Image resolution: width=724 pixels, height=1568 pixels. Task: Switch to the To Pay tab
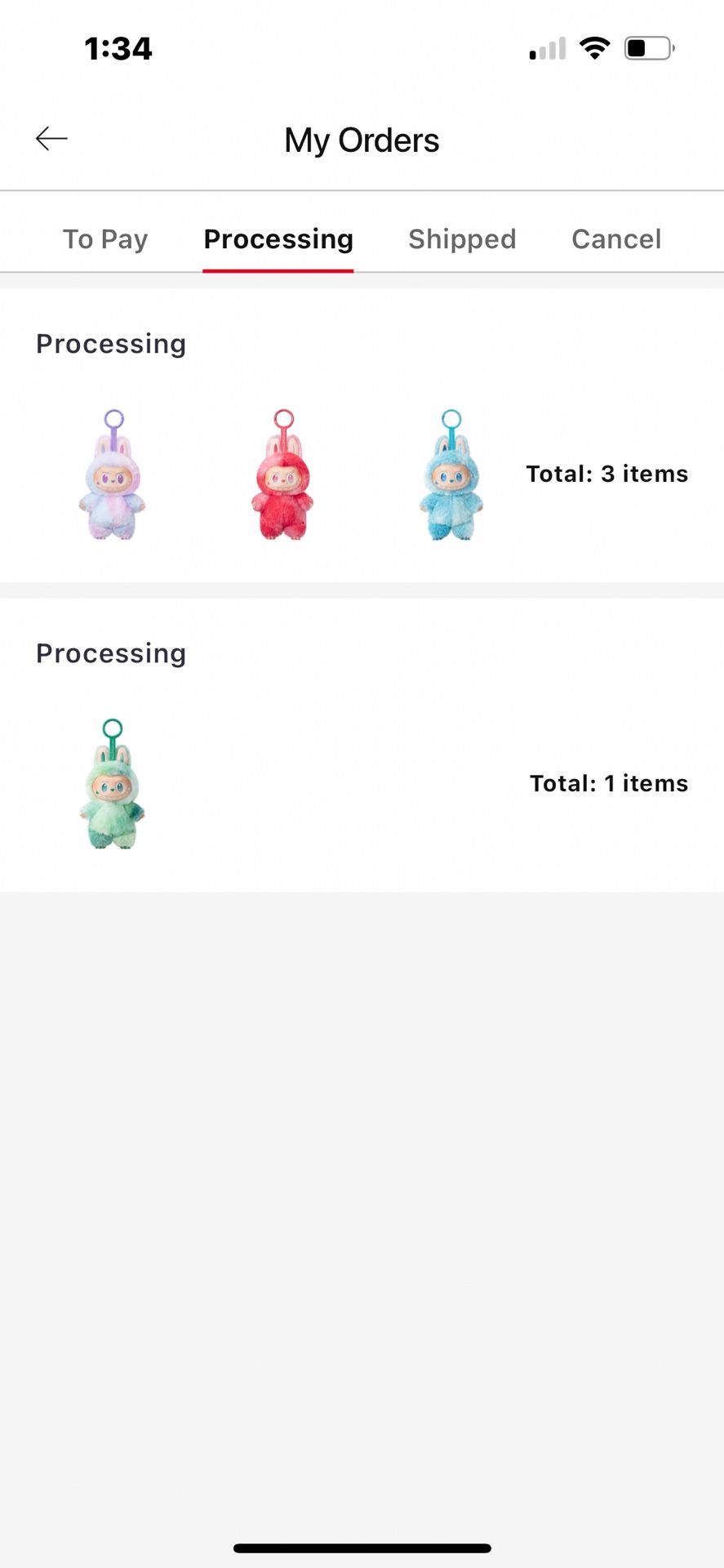(x=105, y=239)
